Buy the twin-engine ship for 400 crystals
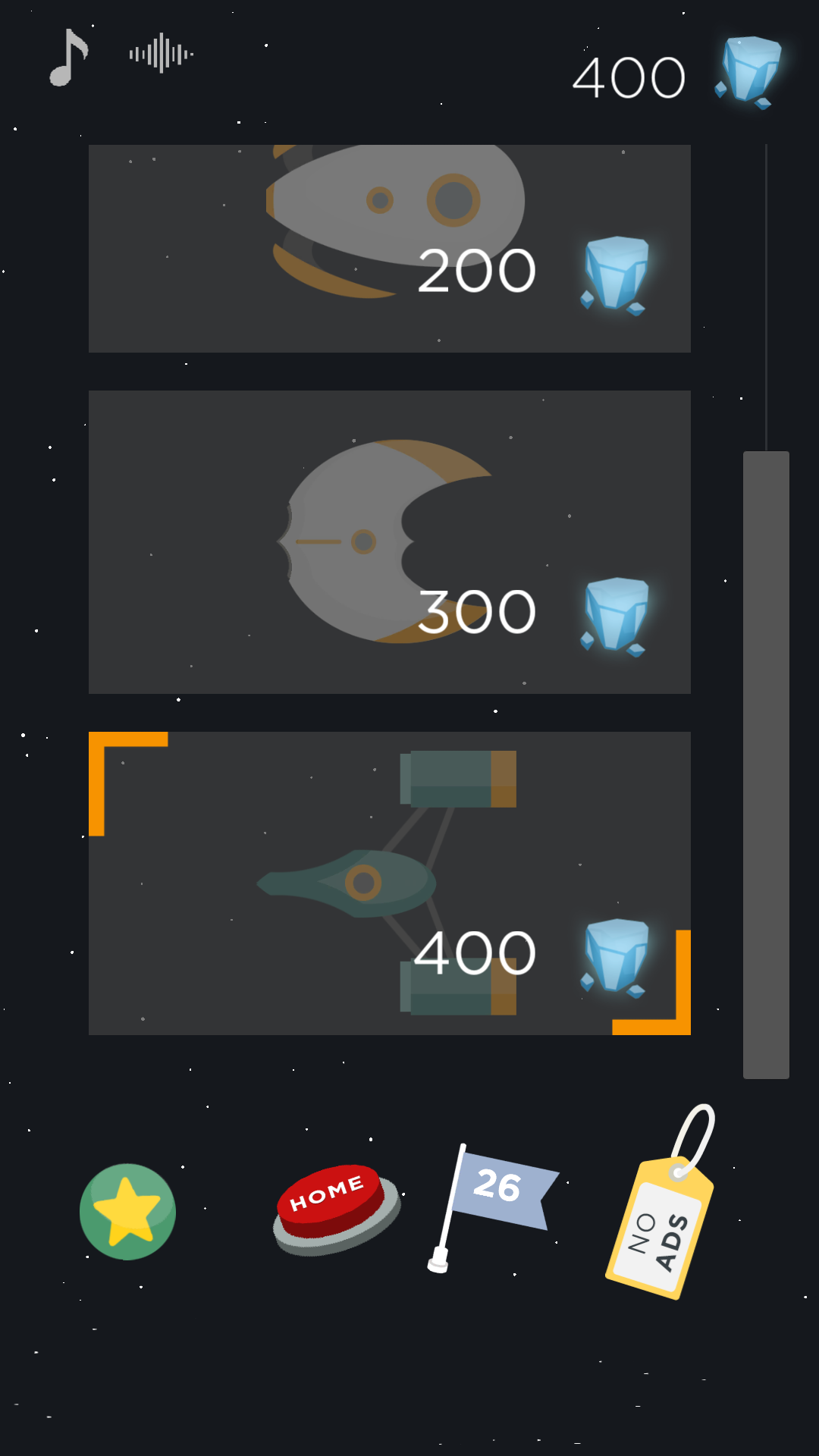Viewport: 819px width, 1456px height. pyautogui.click(x=389, y=883)
